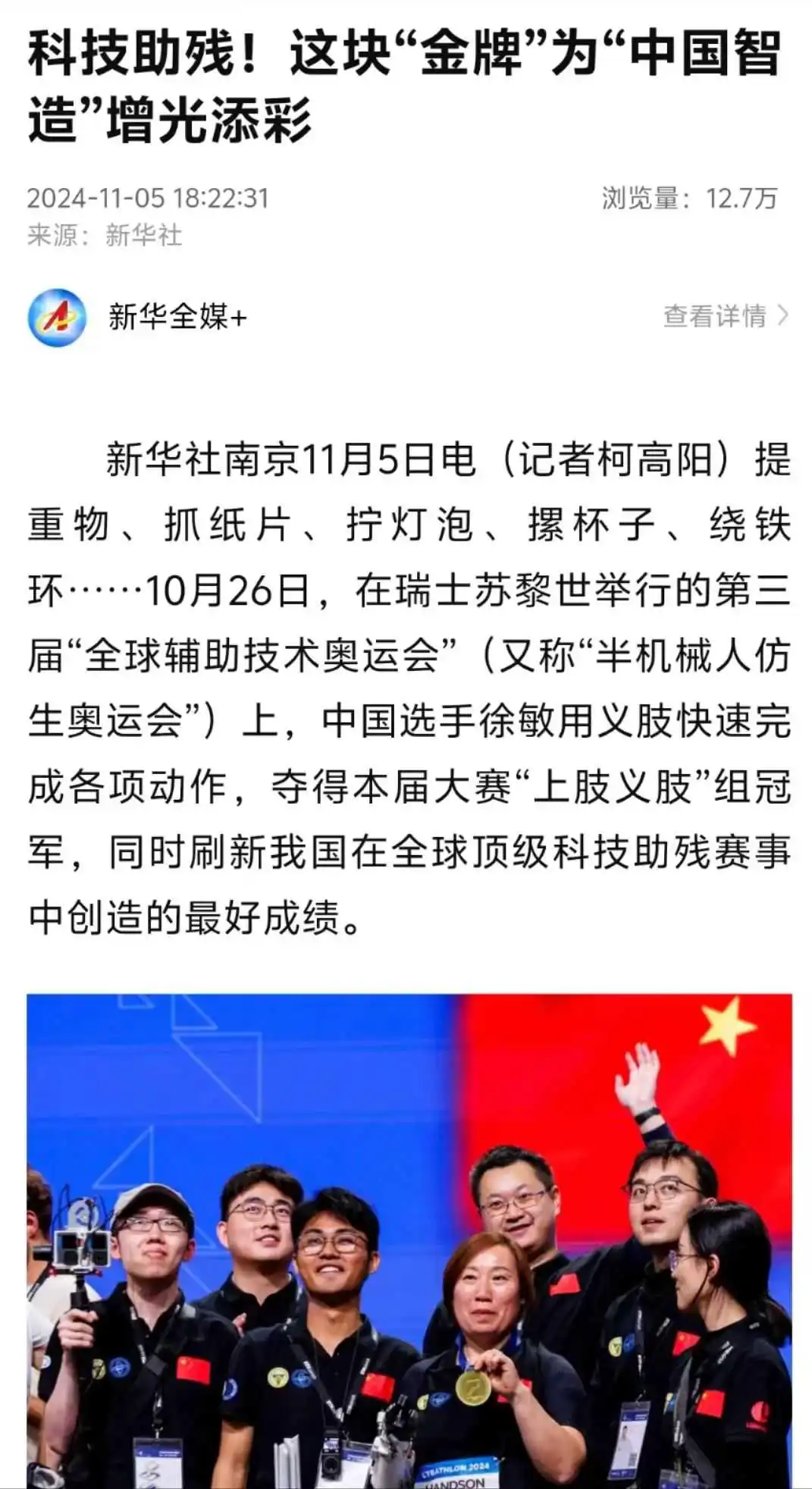Open the 新华全媒+ publisher profile
Image resolution: width=812 pixels, height=1489 pixels.
(x=177, y=317)
